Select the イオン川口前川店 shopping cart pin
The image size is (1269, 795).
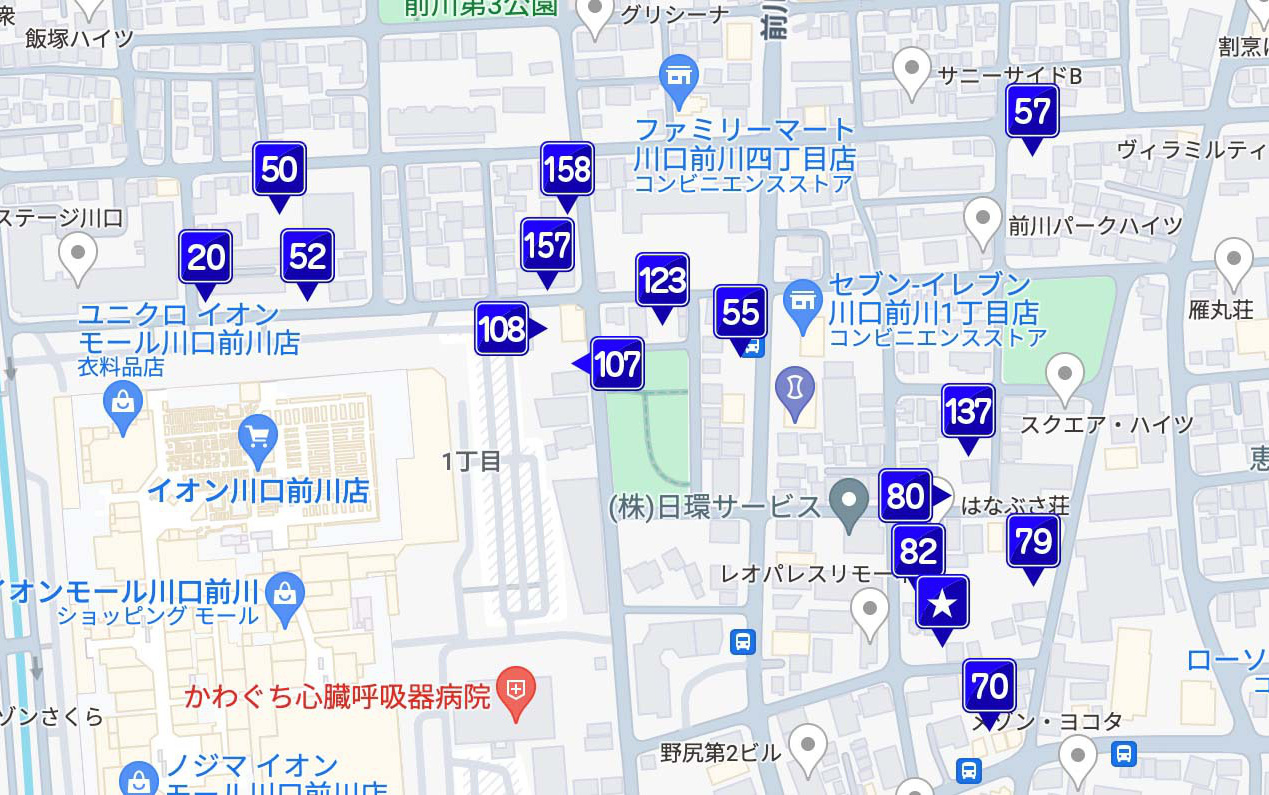(x=259, y=439)
